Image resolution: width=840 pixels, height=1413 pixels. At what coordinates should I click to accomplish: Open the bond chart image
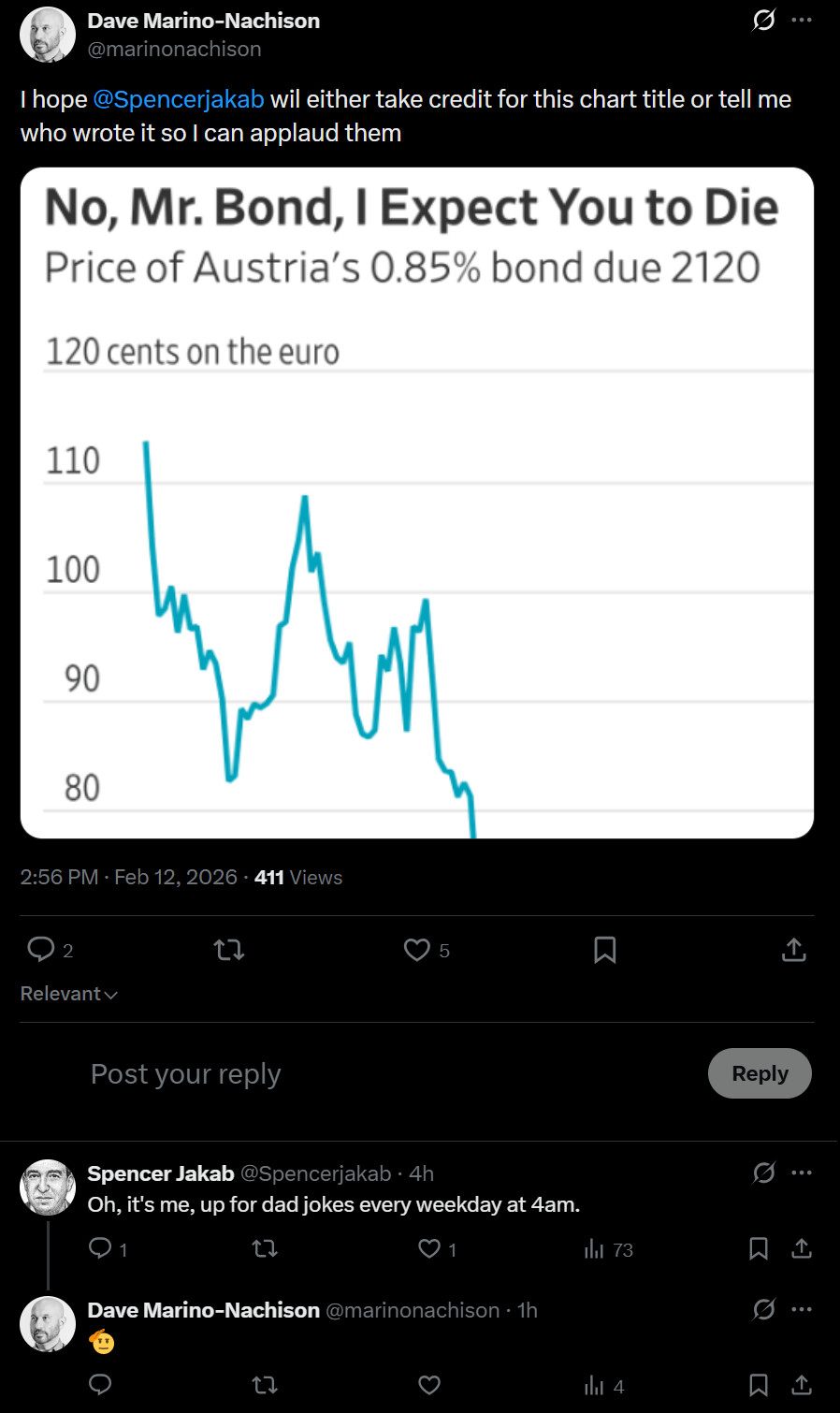(x=417, y=503)
